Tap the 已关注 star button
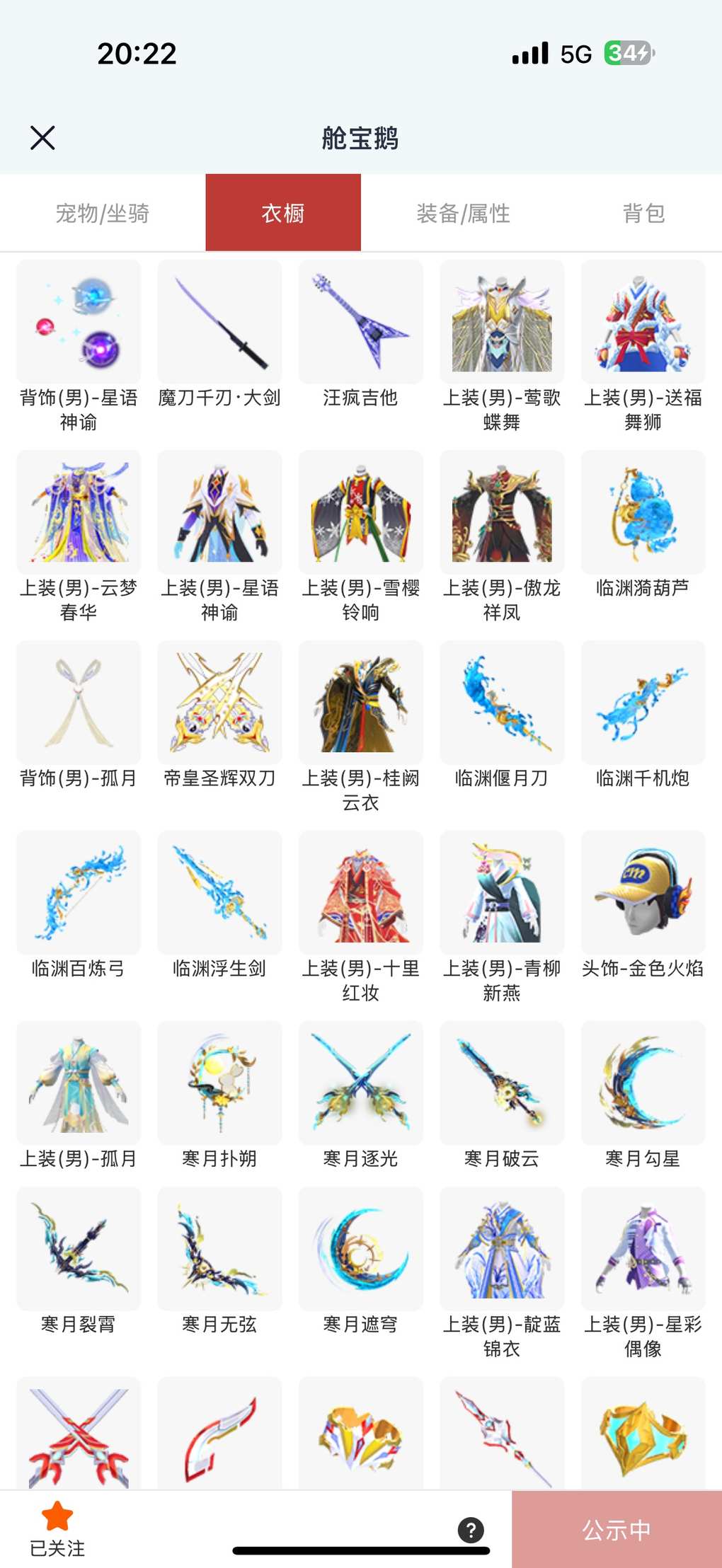The height and width of the screenshot is (1568, 722). pyautogui.click(x=57, y=1528)
